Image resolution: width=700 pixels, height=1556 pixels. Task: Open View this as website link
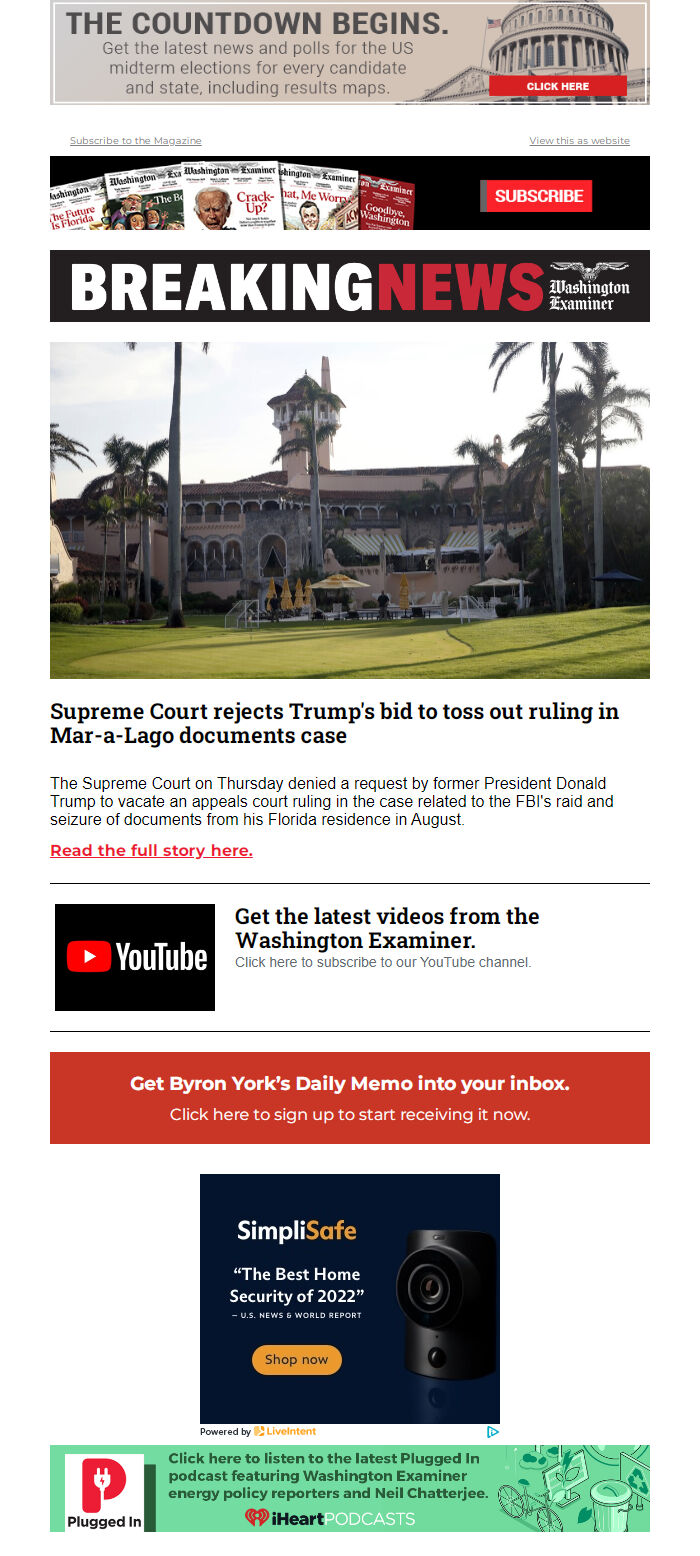(579, 141)
